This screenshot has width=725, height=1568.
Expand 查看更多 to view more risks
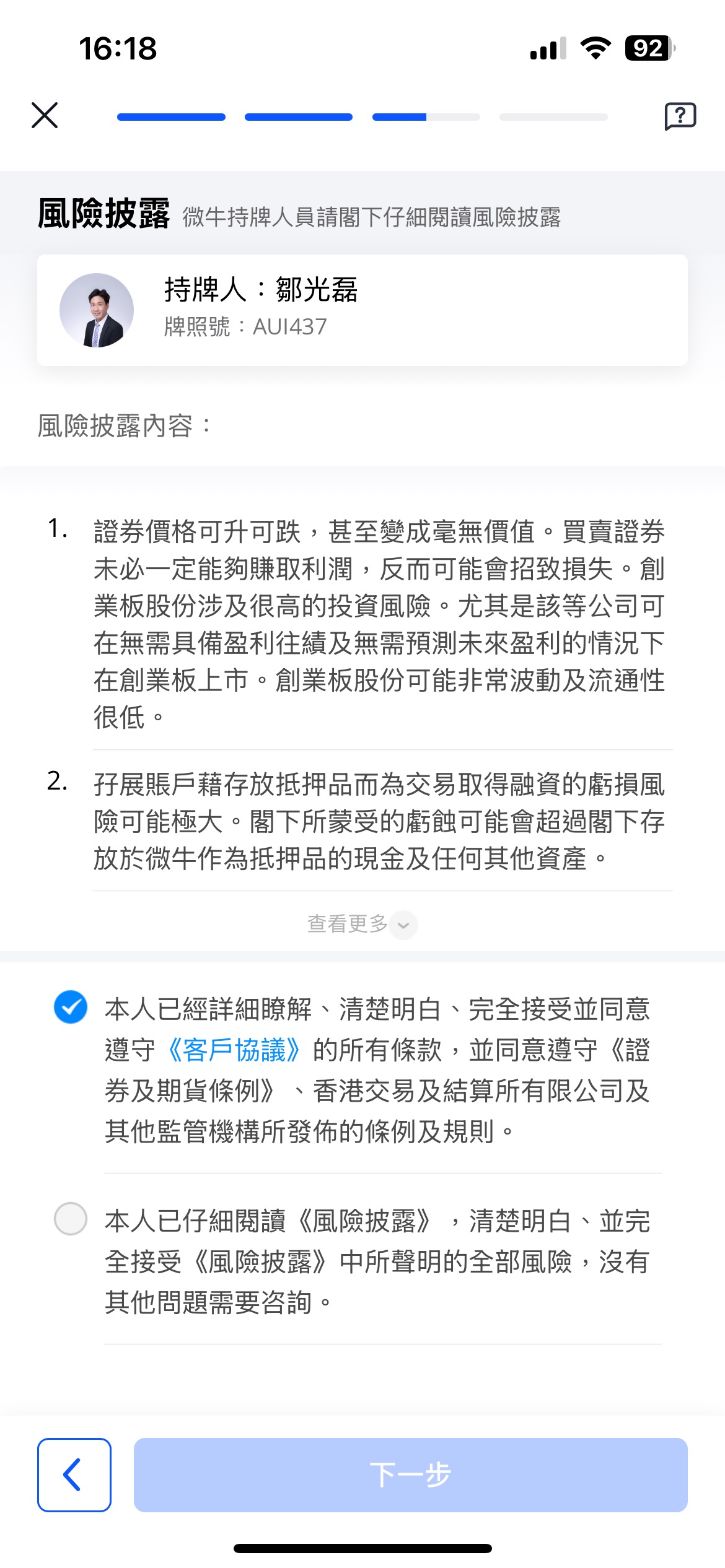click(362, 924)
